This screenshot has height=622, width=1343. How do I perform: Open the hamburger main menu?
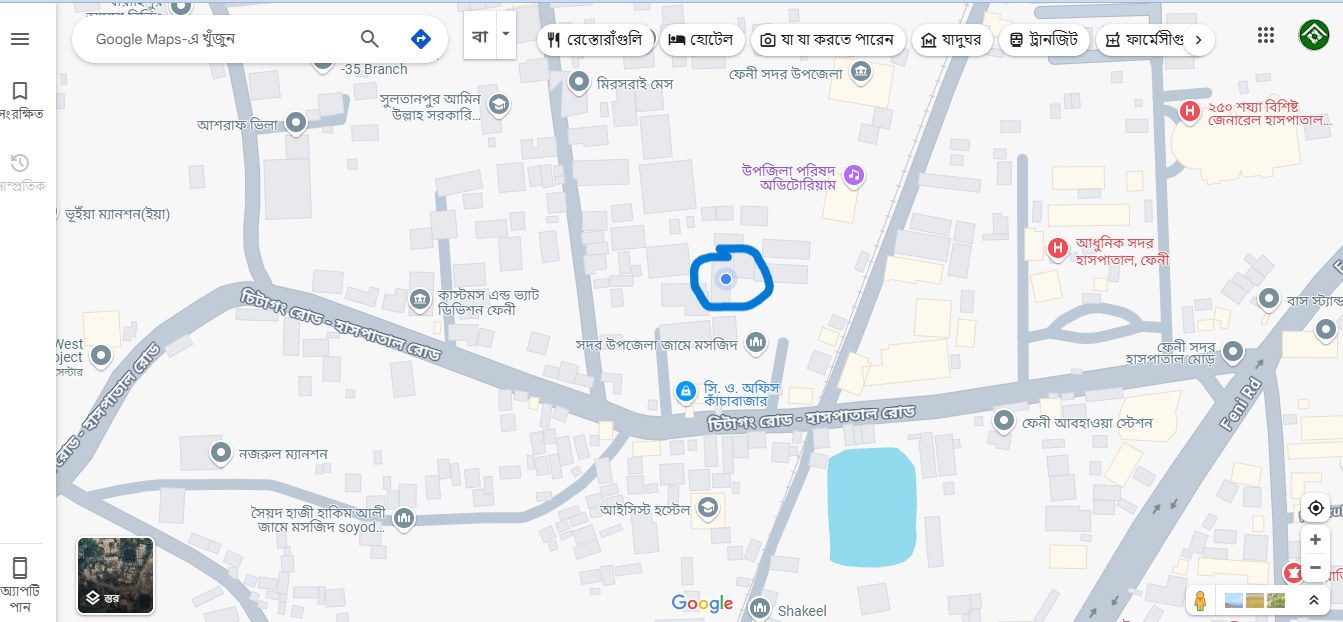[x=20, y=39]
